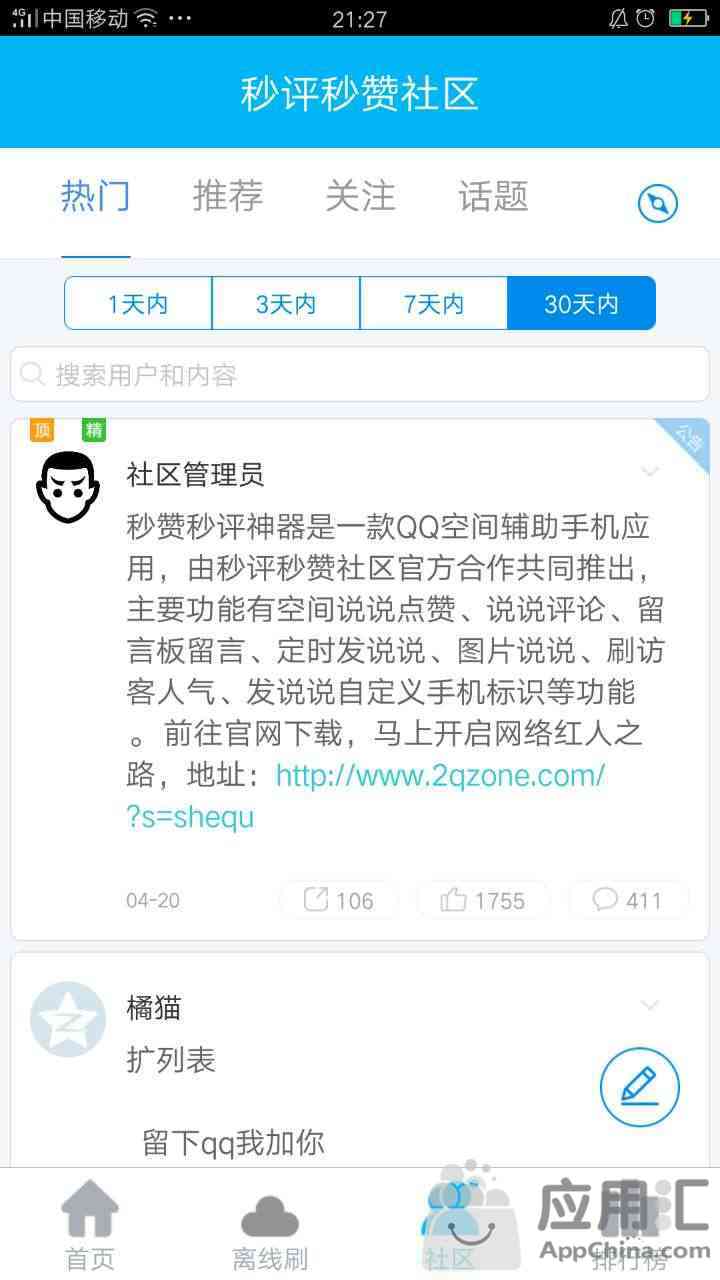Like the 社区管理员 post with 1755 likes

pos(483,900)
